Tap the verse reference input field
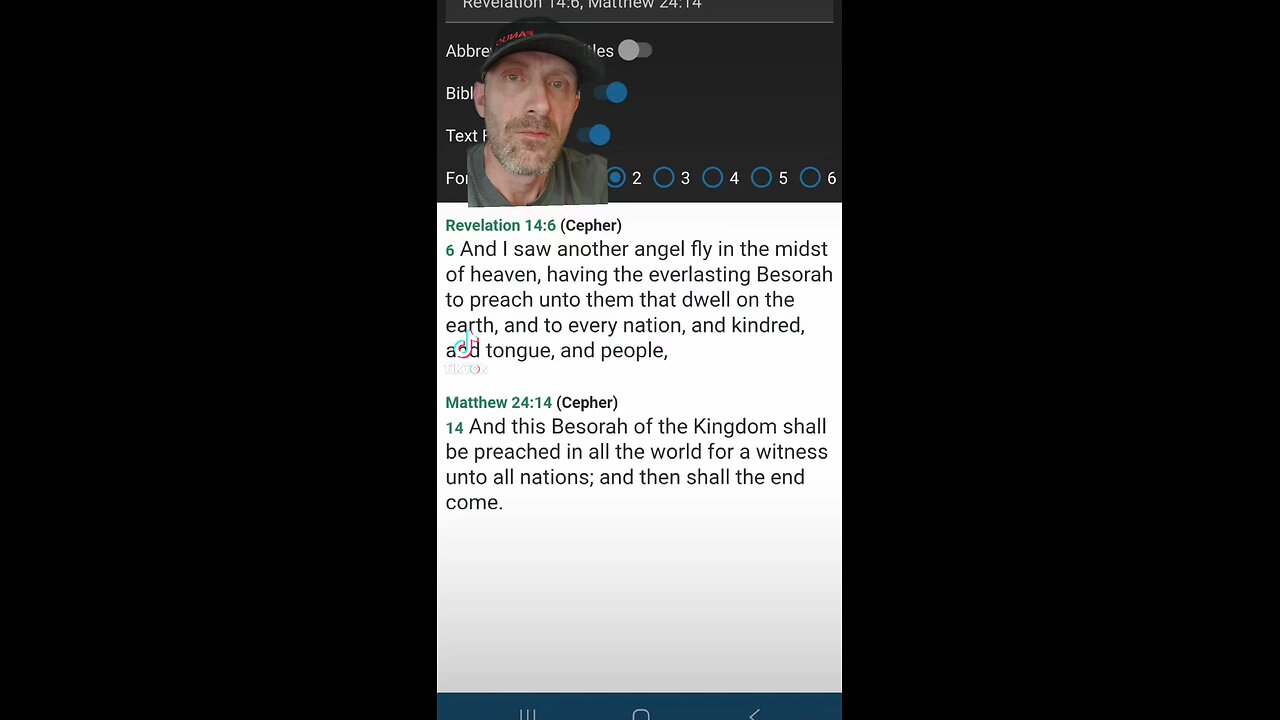Screen dimensions: 1280x720 [638, 6]
